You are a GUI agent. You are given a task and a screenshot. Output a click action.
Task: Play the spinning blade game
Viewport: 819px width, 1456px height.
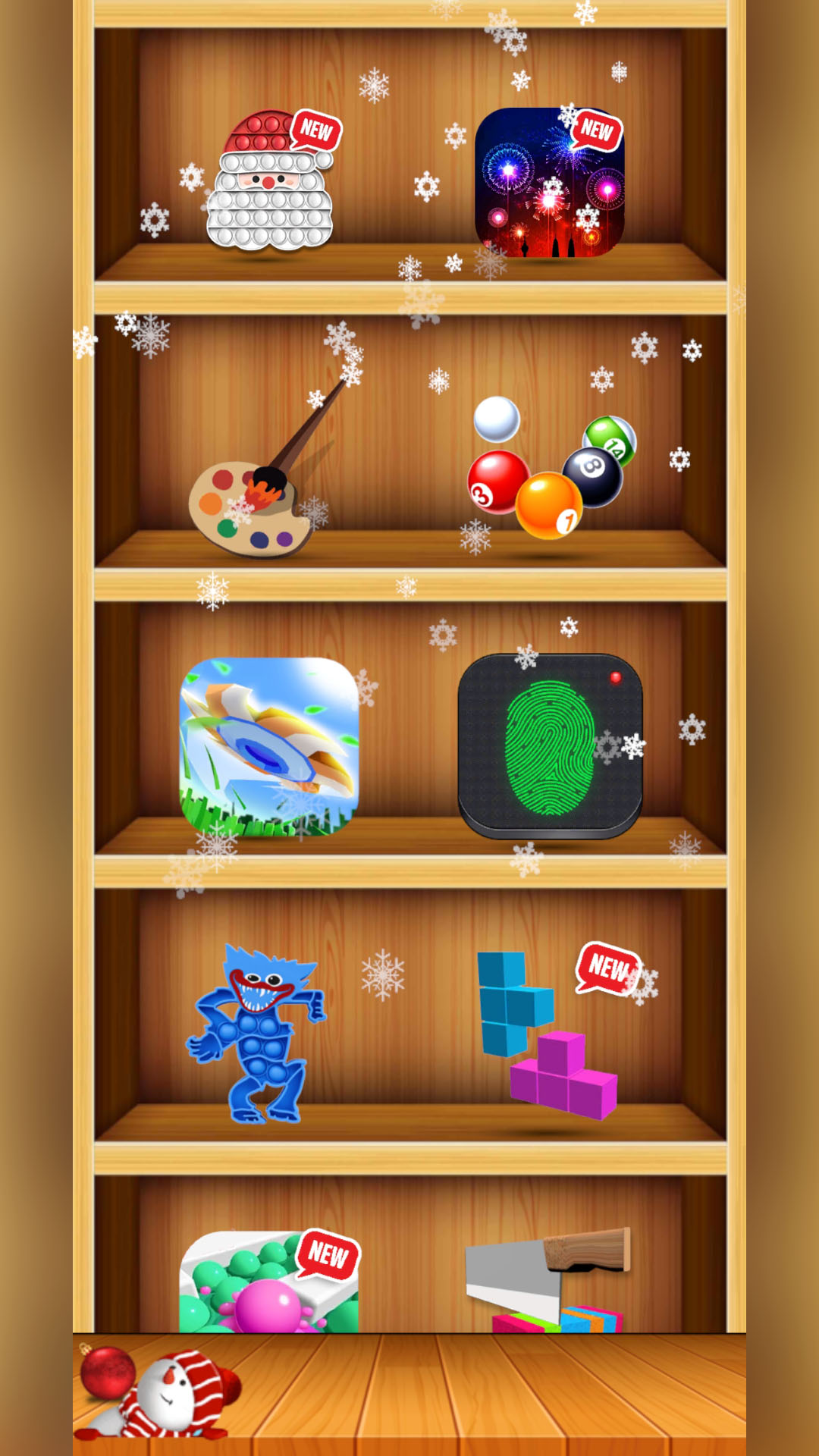tap(269, 747)
